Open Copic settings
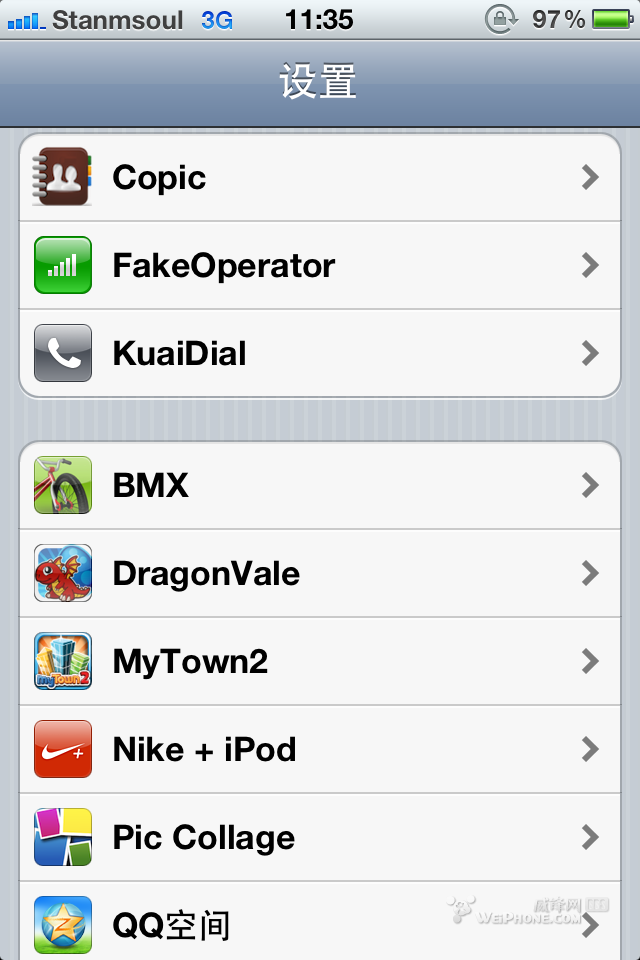The height and width of the screenshot is (960, 640). point(320,178)
